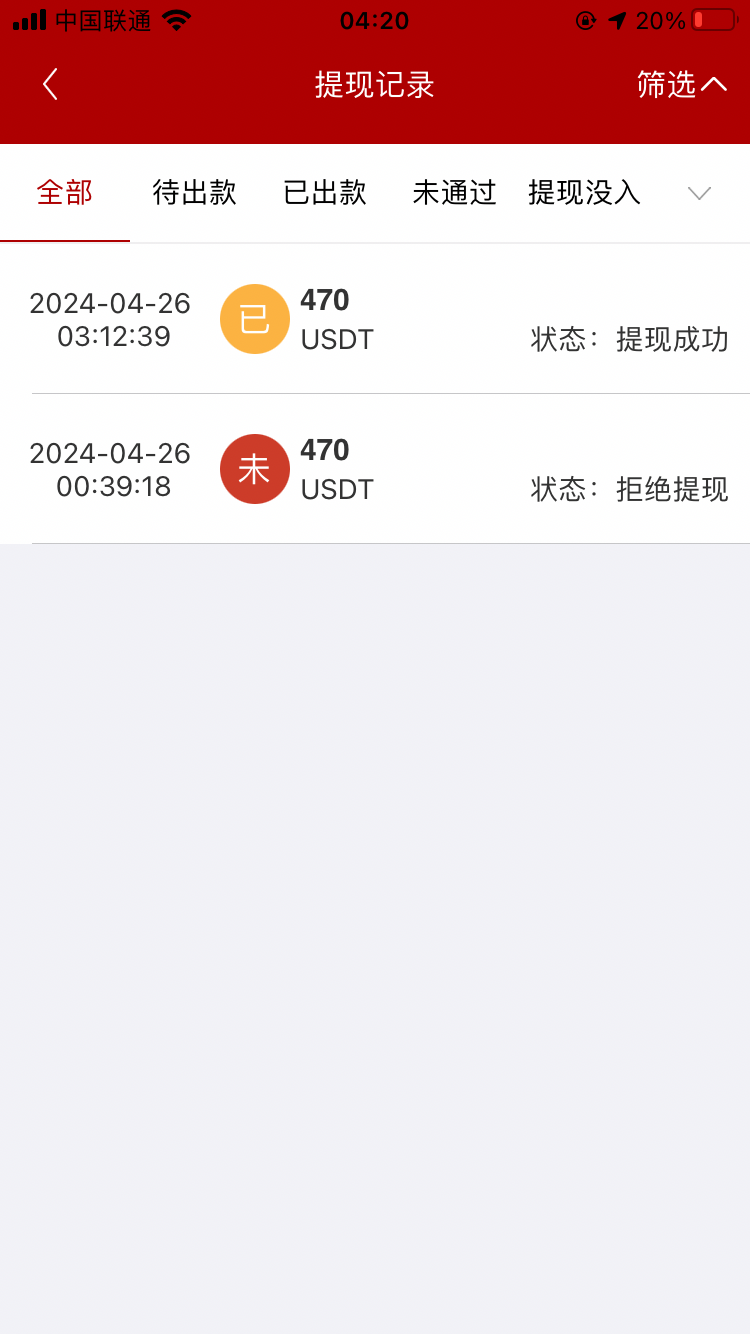Open the 提现没入 tab
Screen dimensions: 750x1334
[x=585, y=192]
